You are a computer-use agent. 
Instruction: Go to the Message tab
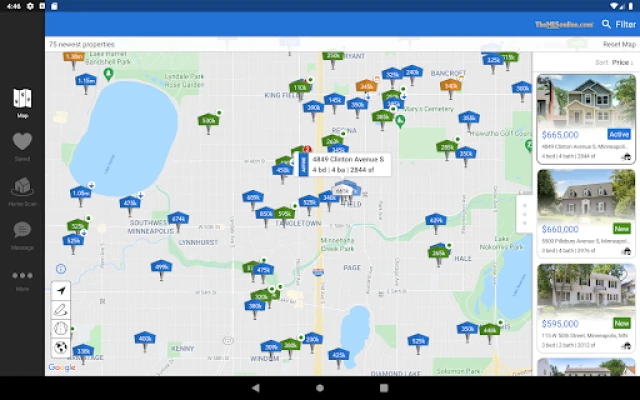pos(22,234)
